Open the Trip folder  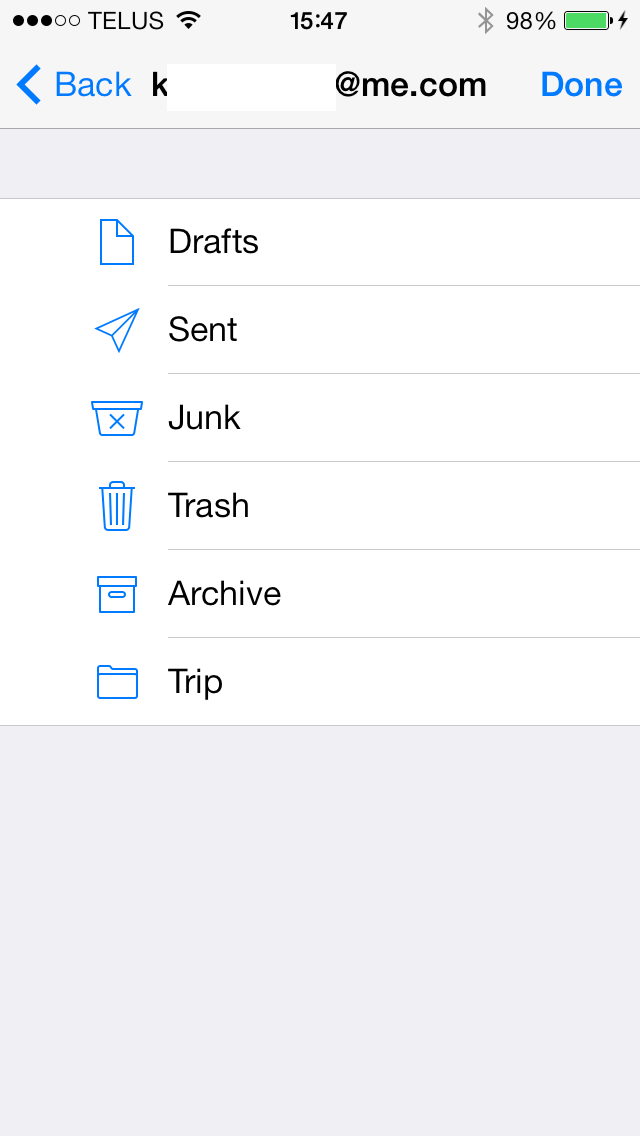coord(320,682)
